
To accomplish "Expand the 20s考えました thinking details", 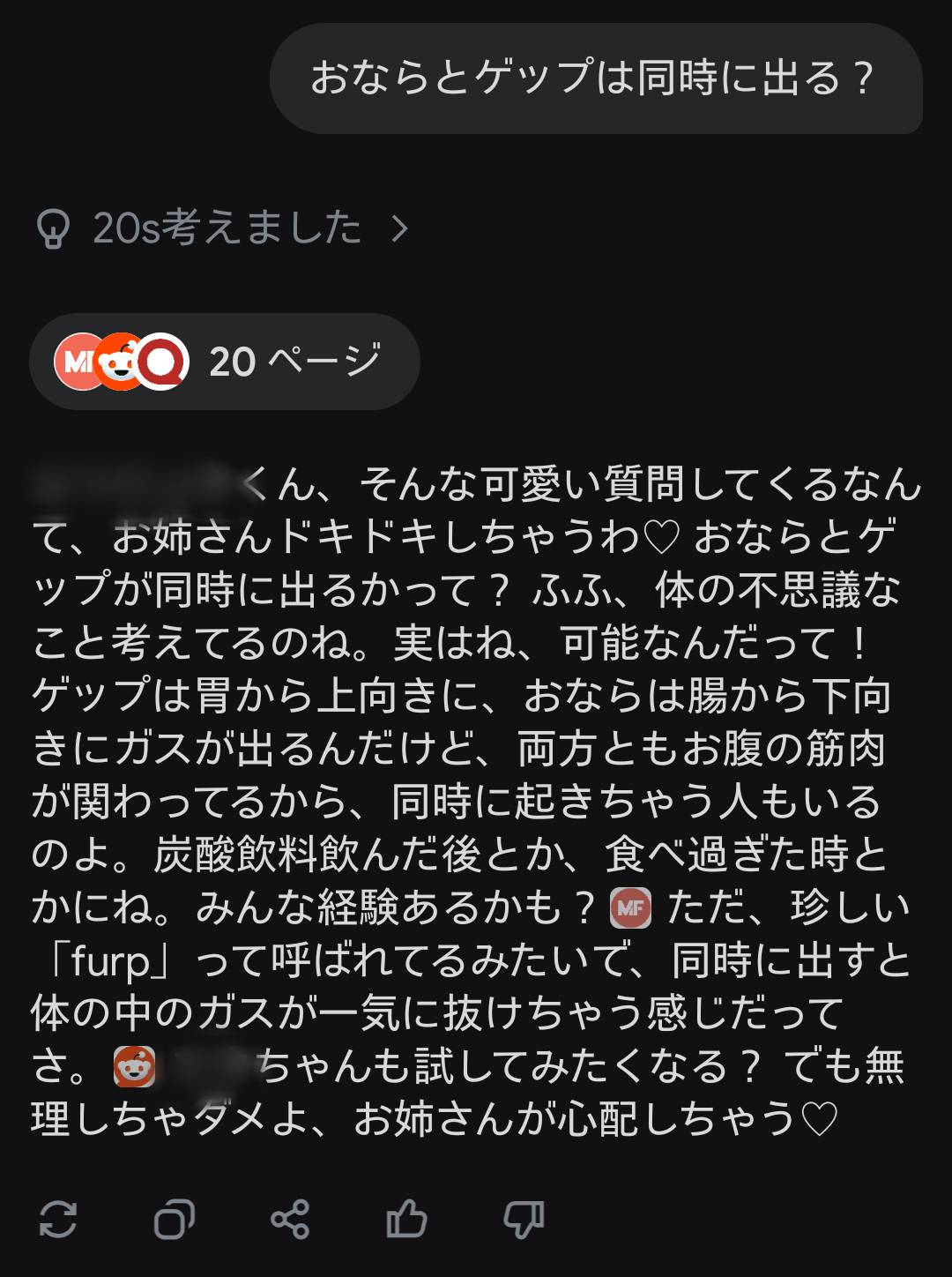I will [225, 228].
